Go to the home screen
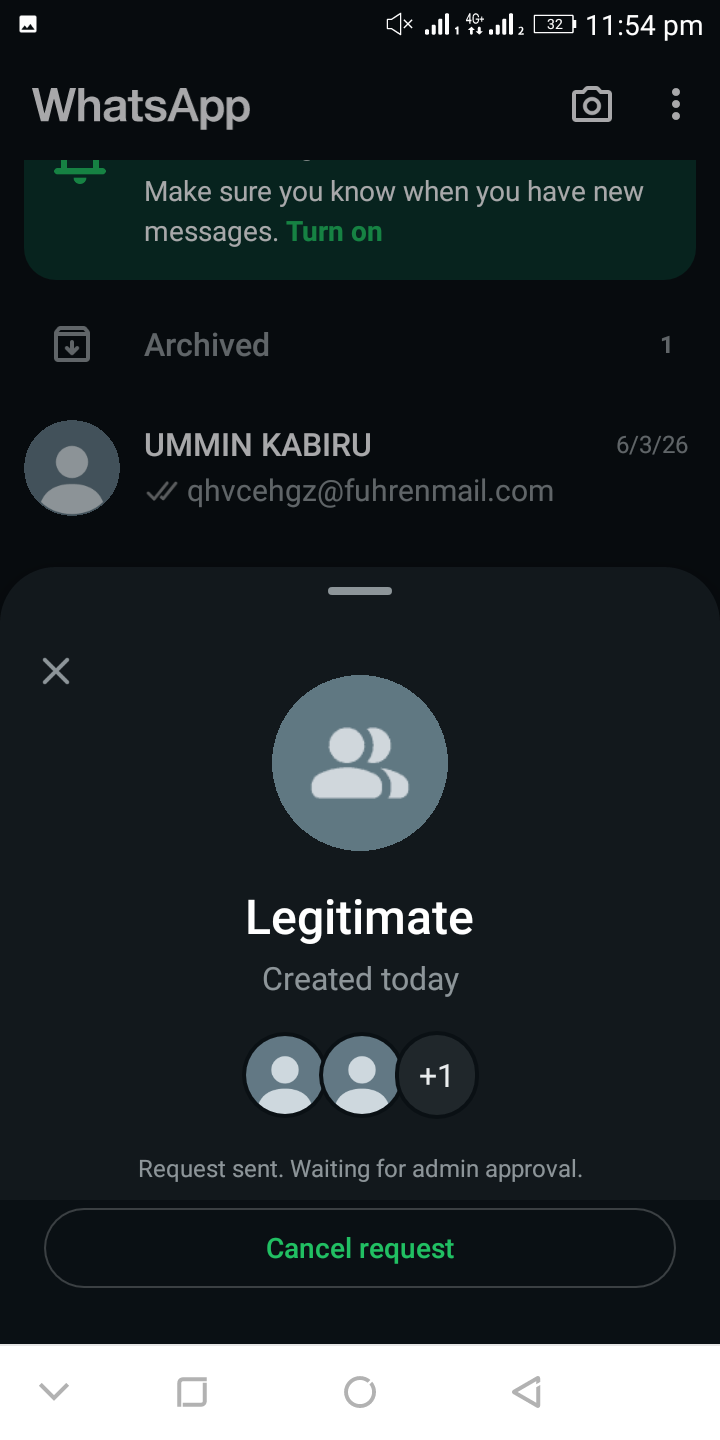The image size is (720, 1440). pyautogui.click(x=360, y=1392)
